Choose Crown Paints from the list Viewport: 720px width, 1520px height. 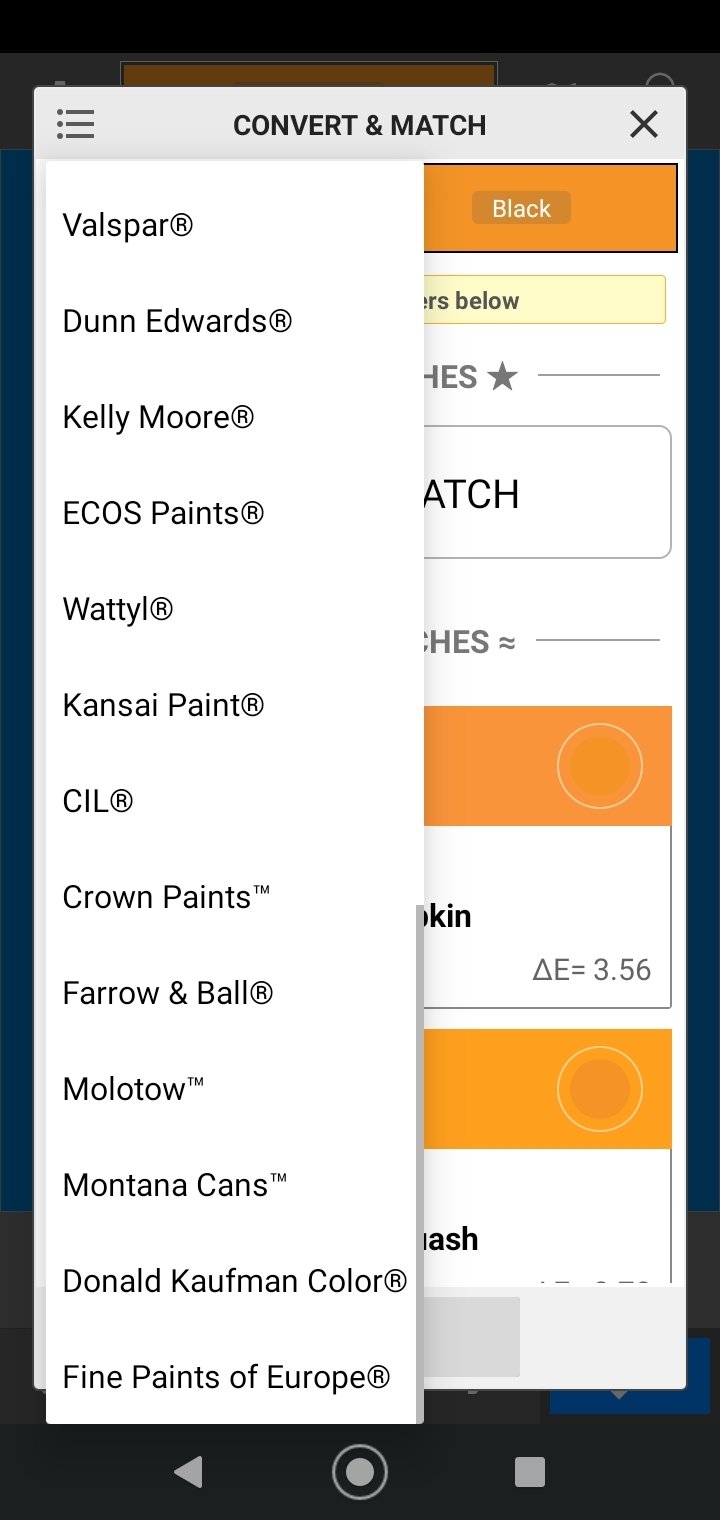click(x=232, y=897)
